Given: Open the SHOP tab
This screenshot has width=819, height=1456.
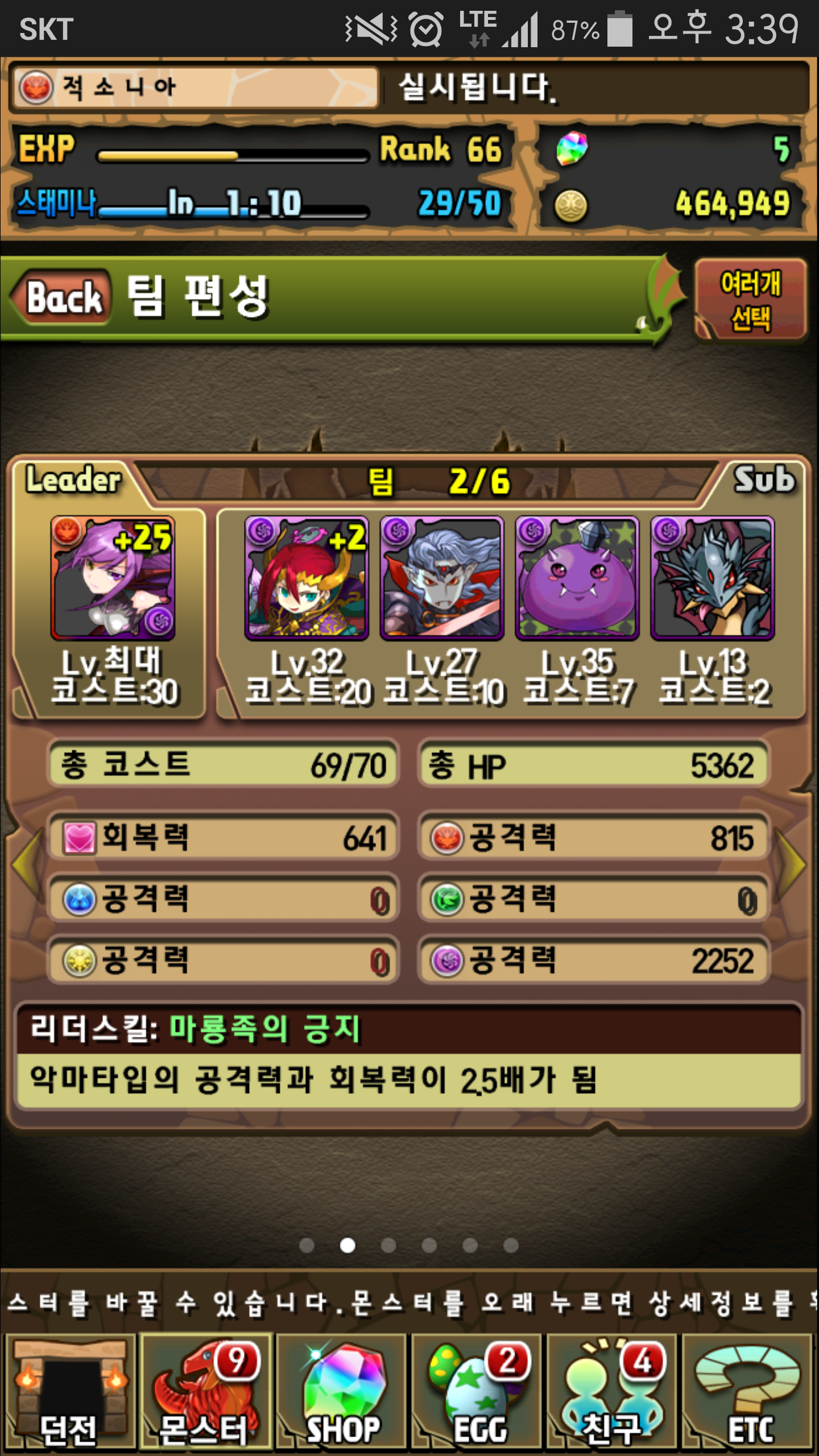Looking at the screenshot, I should pyautogui.click(x=341, y=1391).
